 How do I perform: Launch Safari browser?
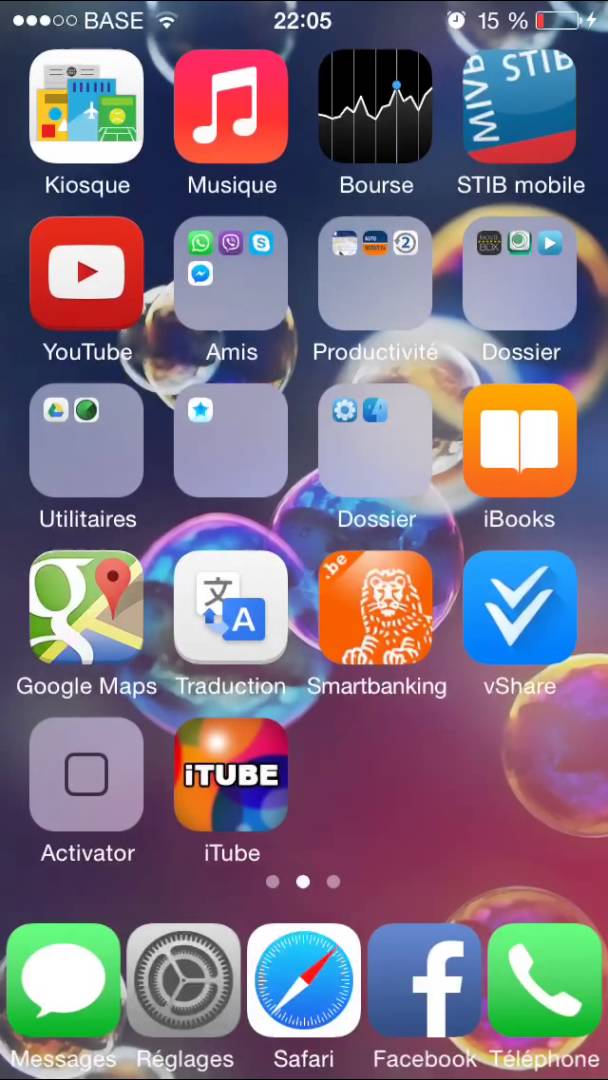pyautogui.click(x=304, y=980)
